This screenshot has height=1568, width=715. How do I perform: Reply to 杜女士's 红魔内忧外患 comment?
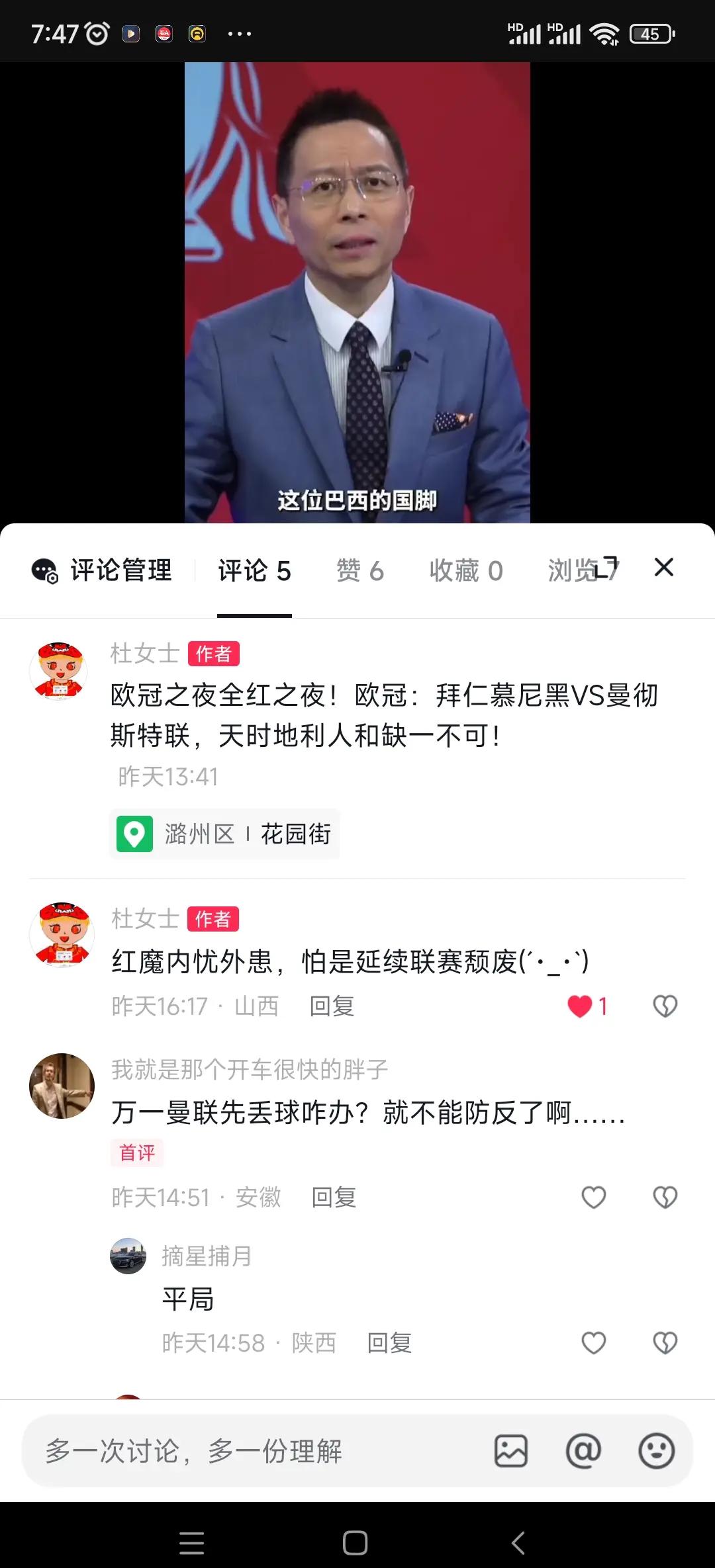coord(332,1006)
